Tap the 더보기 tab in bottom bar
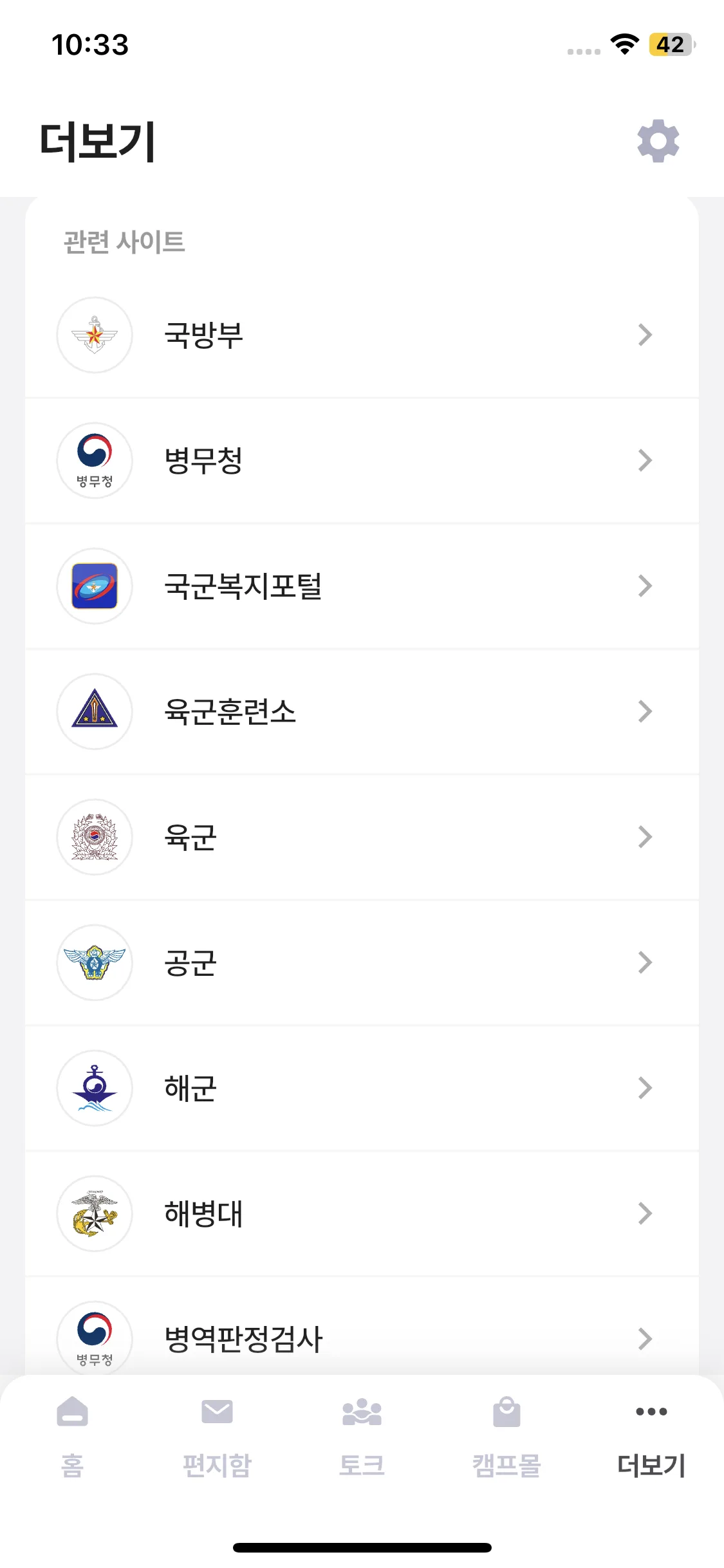 [x=651, y=1437]
